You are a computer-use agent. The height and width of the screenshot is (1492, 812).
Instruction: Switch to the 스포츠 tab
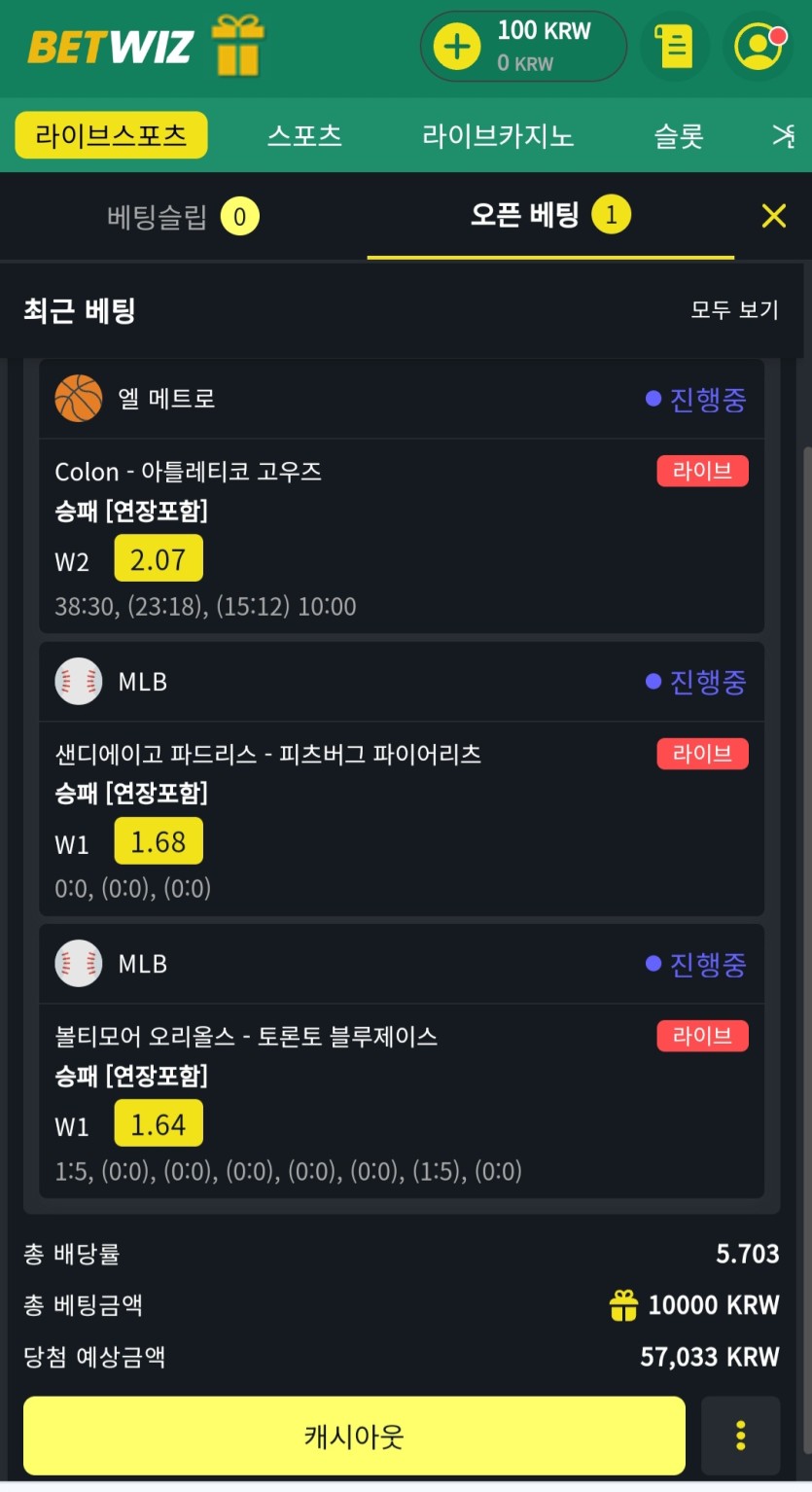(304, 135)
